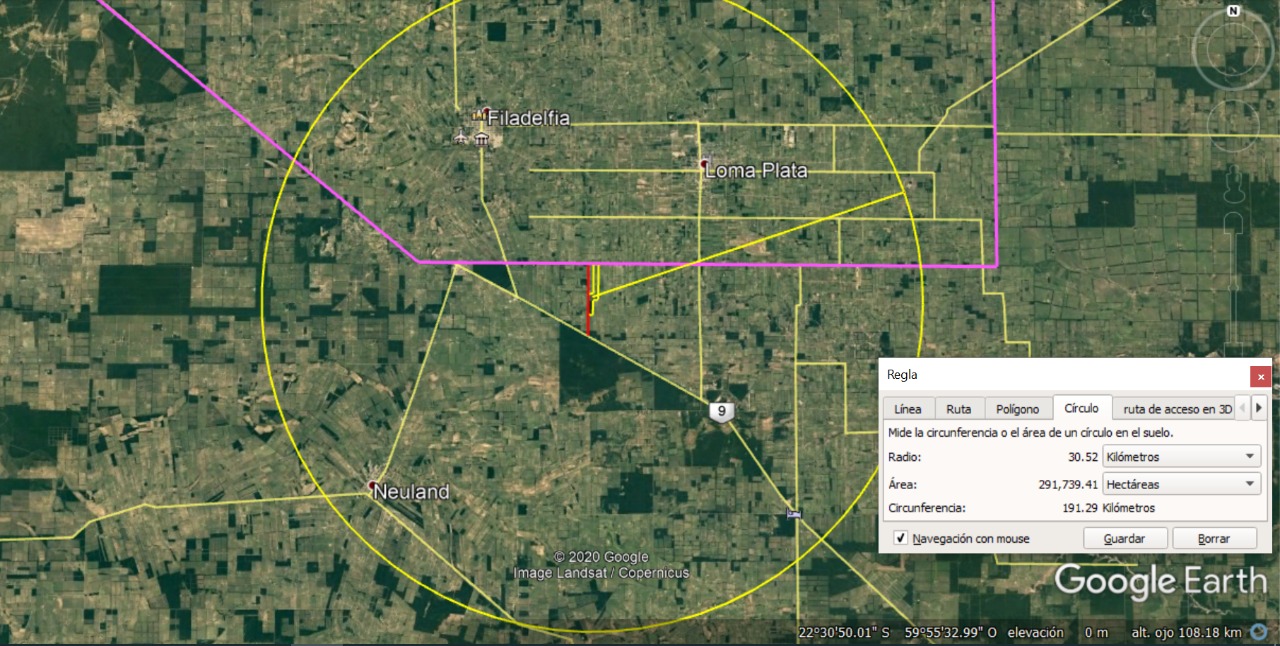This screenshot has height=646, width=1280.
Task: Open the Radio units dropdown (Kilómetros)
Action: [1181, 457]
